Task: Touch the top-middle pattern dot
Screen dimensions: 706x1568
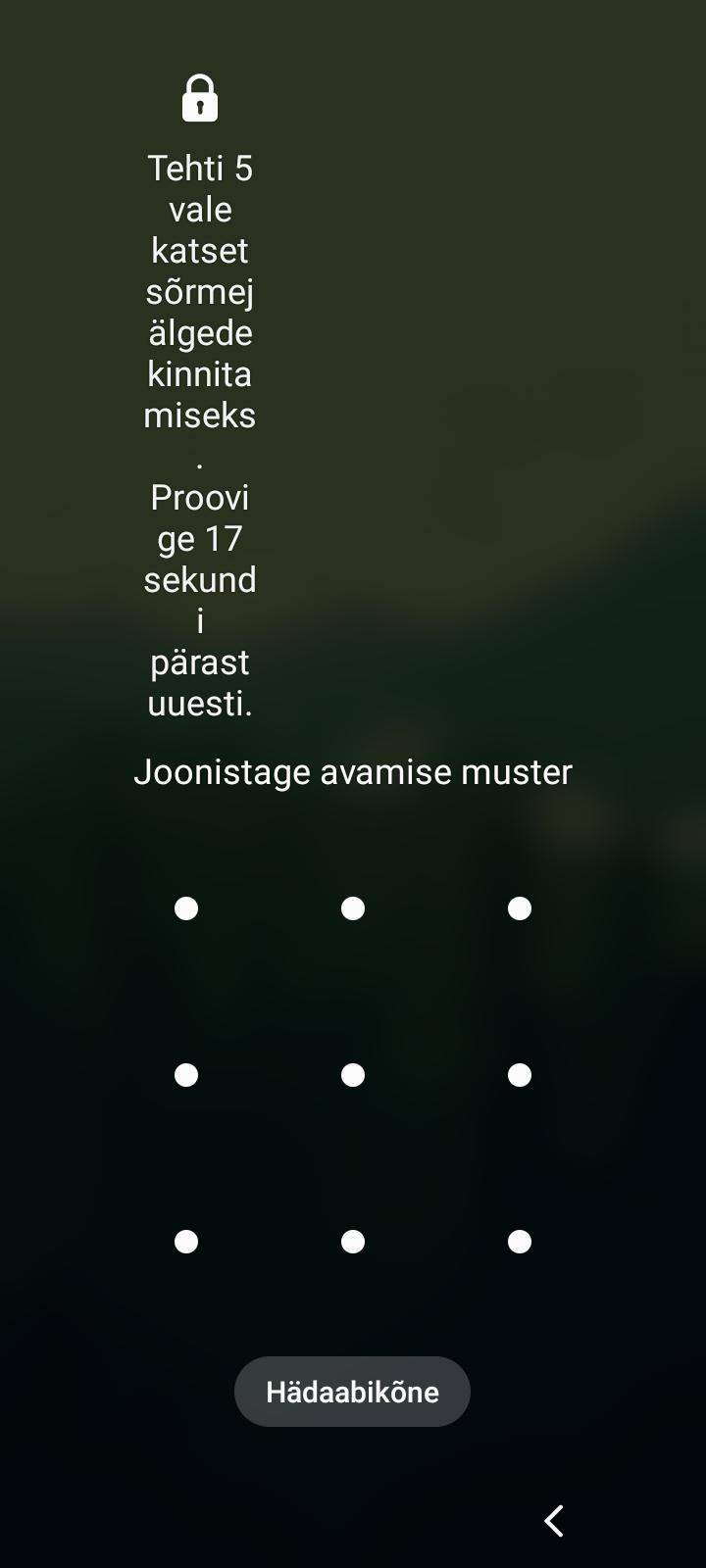Action: pyautogui.click(x=353, y=908)
